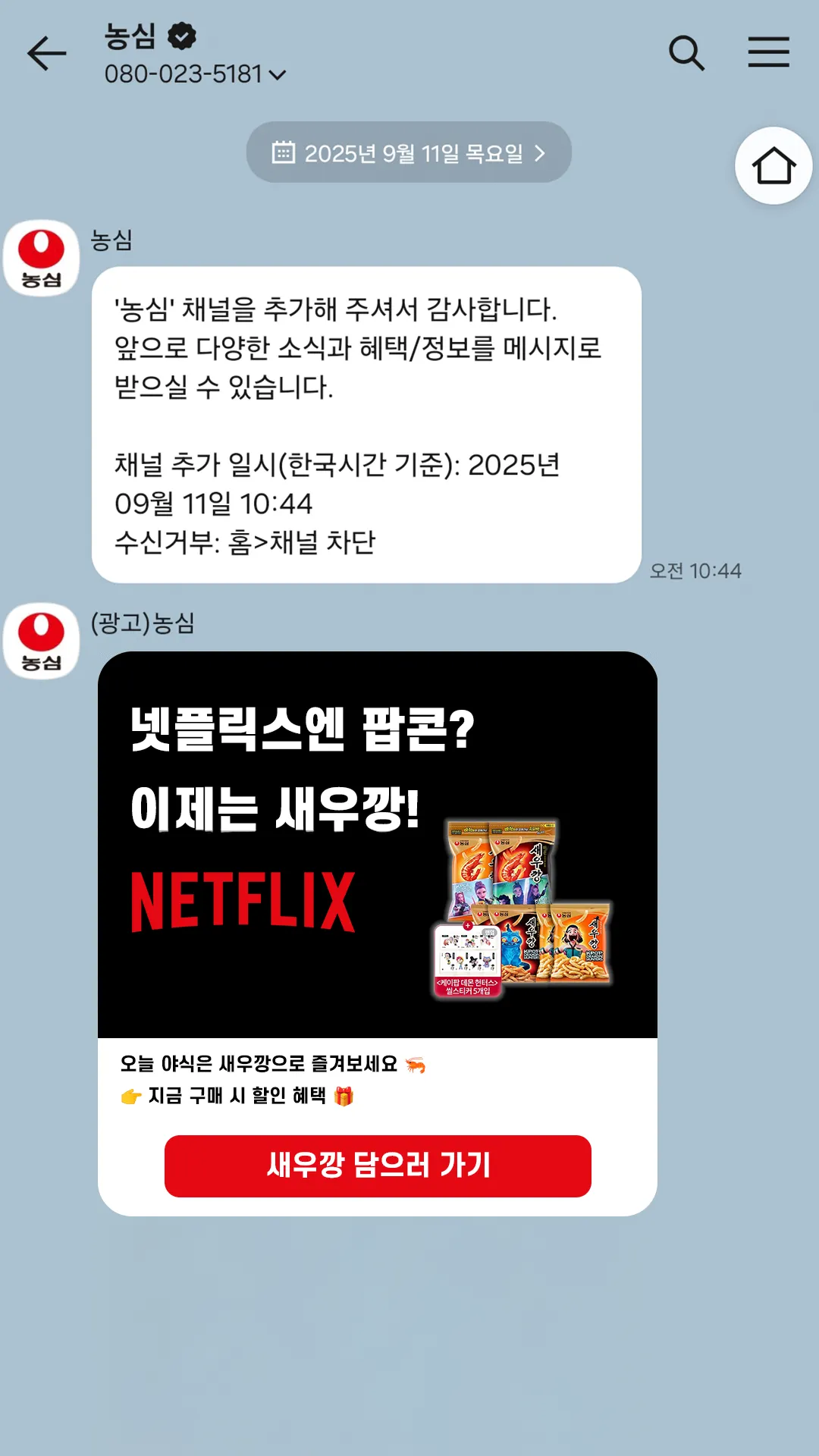Open the Netflix 새우깡 ad banner
Viewport: 819px width, 1456px height.
(377, 844)
